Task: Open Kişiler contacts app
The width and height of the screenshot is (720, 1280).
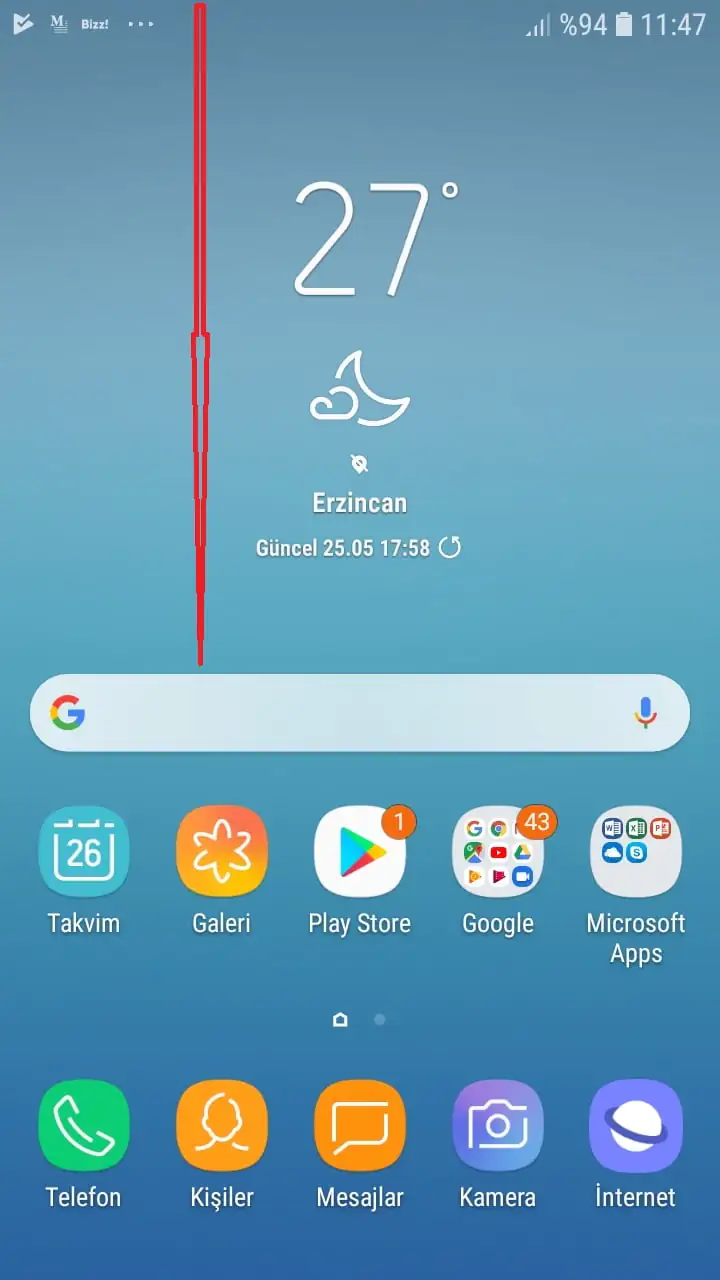Action: point(221,1125)
